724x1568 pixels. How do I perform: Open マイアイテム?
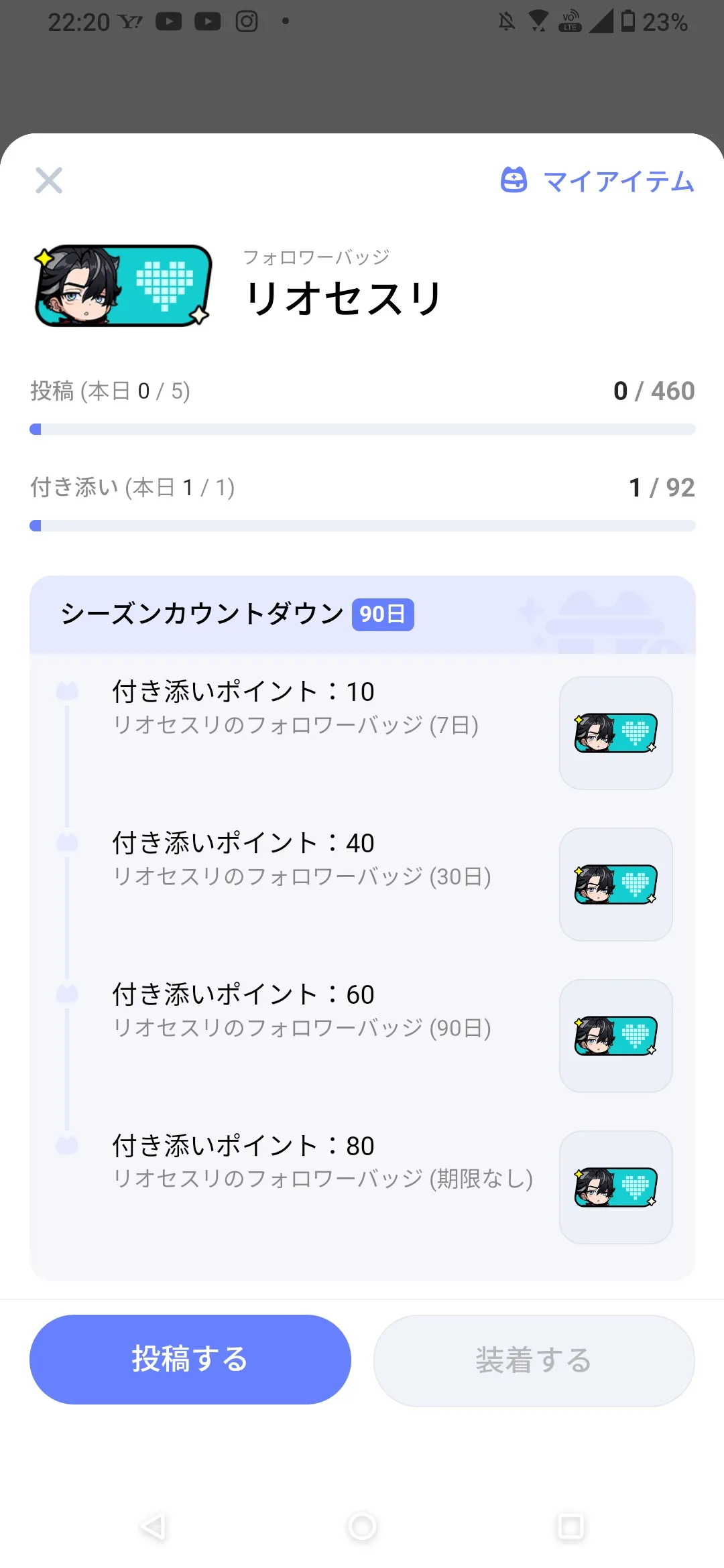597,181
